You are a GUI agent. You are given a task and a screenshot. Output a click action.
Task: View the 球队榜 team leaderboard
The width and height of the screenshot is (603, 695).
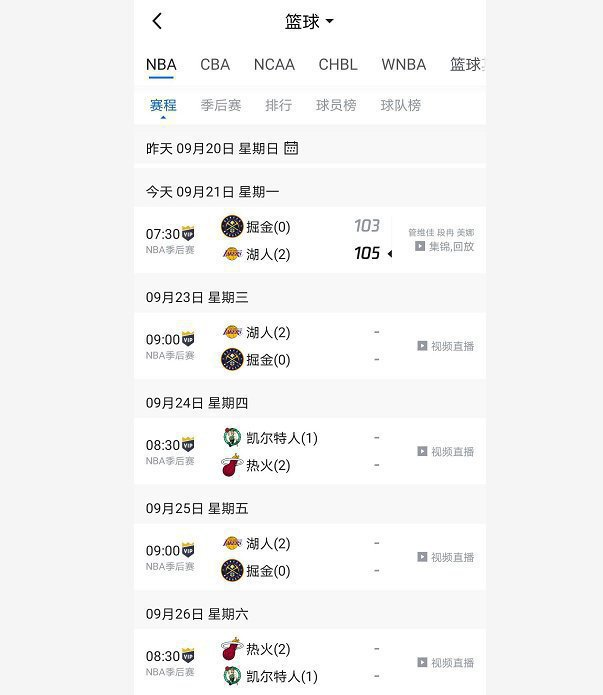[x=400, y=105]
